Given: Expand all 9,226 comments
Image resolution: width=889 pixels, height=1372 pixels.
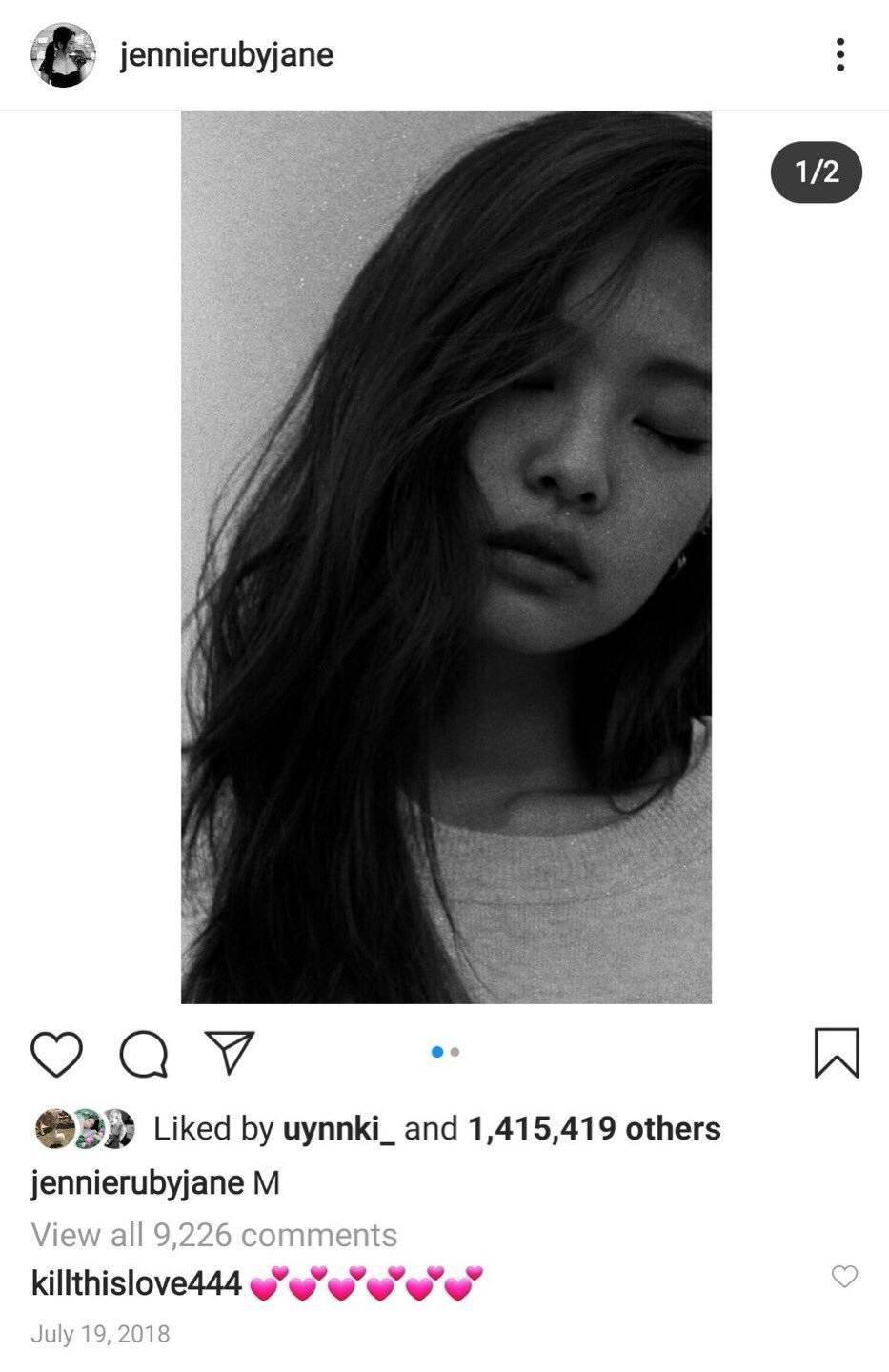Looking at the screenshot, I should (213, 1234).
